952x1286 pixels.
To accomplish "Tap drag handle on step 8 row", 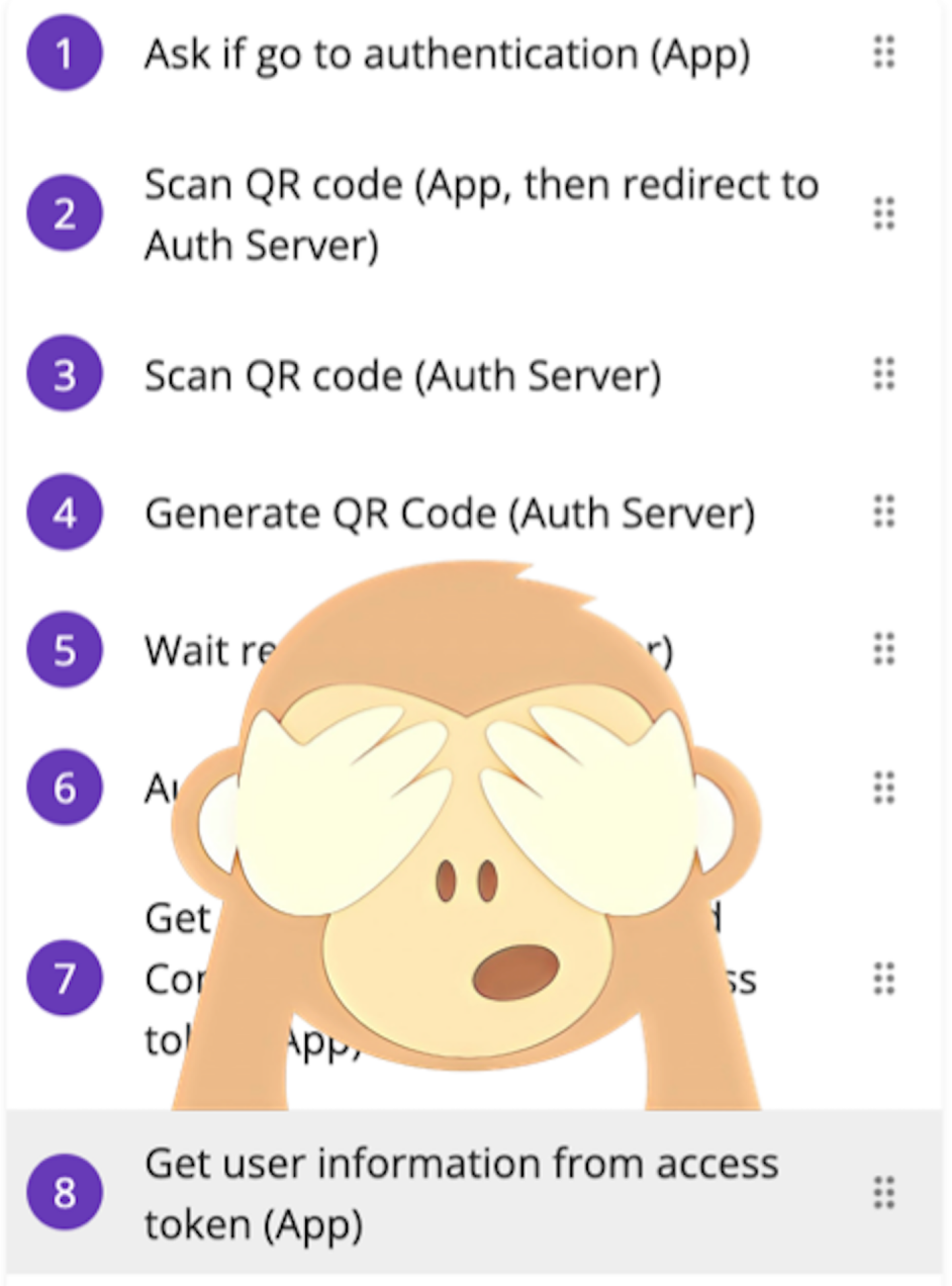I will pyautogui.click(x=884, y=1193).
